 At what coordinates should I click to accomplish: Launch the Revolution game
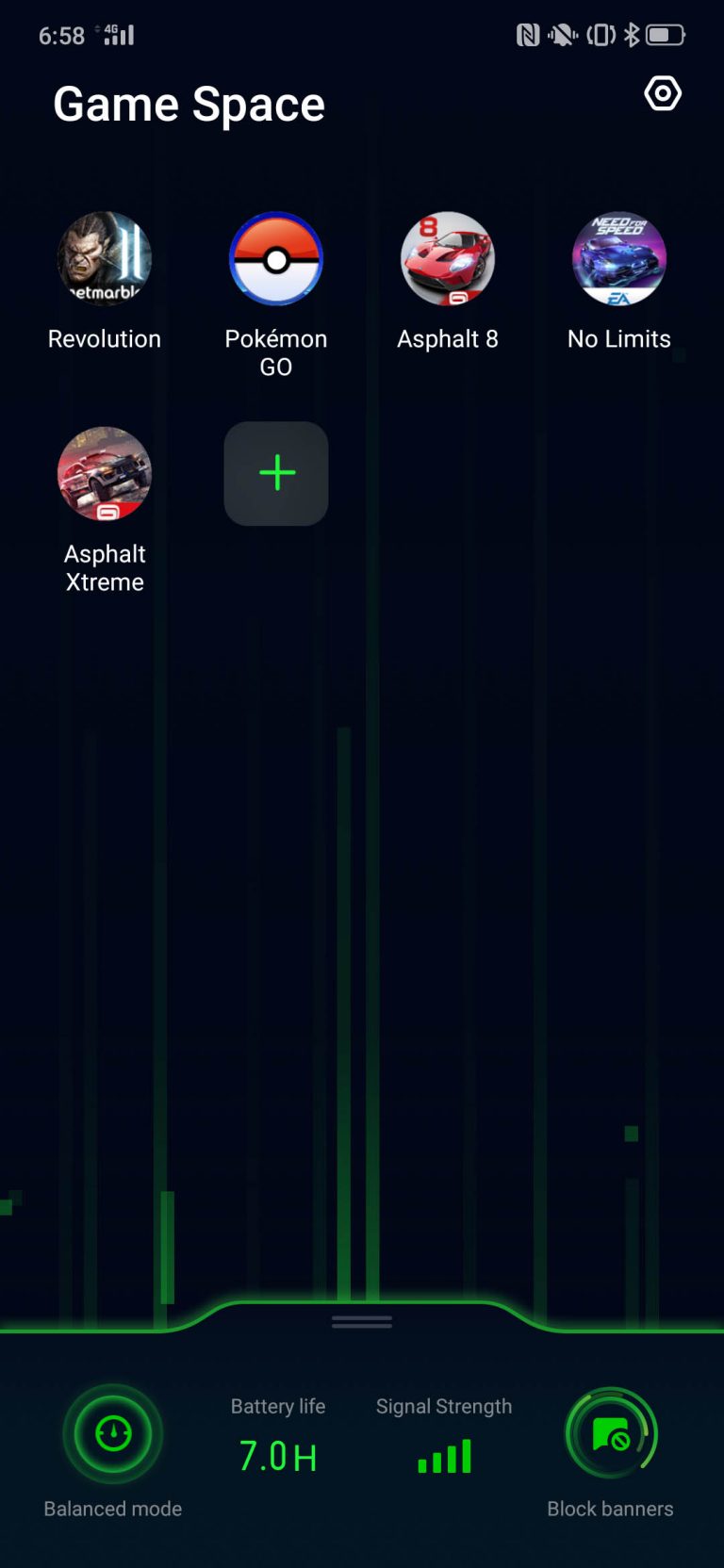click(105, 258)
